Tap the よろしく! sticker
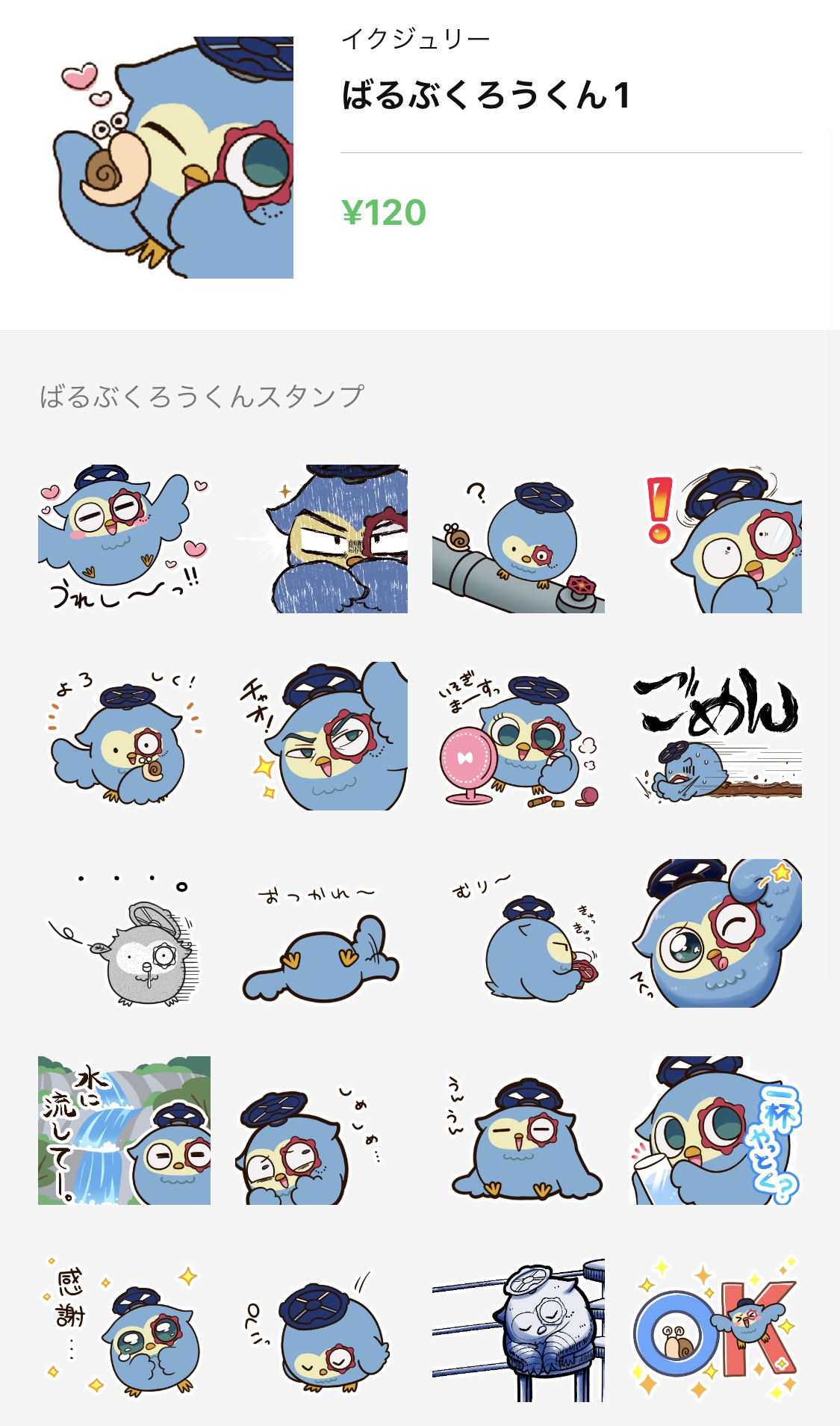840x1426 pixels. click(124, 736)
